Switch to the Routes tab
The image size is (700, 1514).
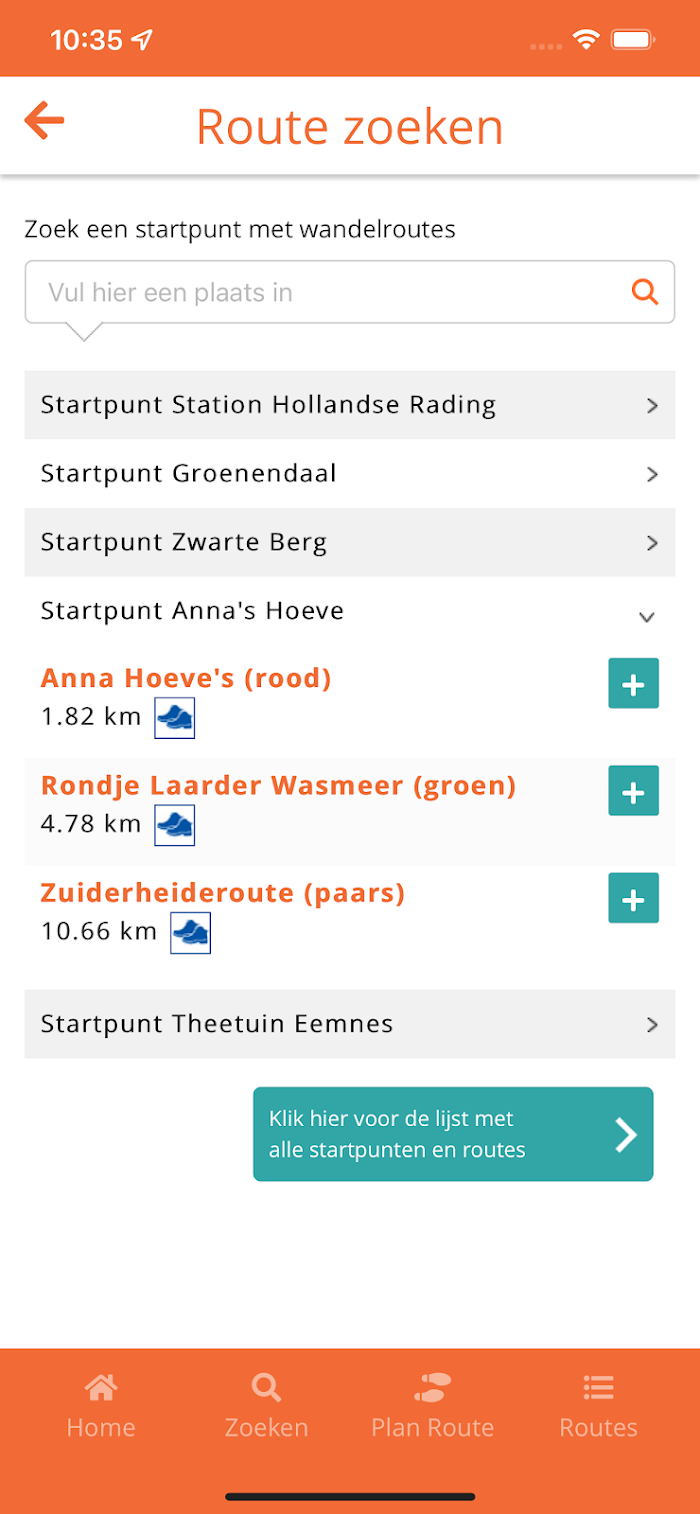pos(598,1406)
